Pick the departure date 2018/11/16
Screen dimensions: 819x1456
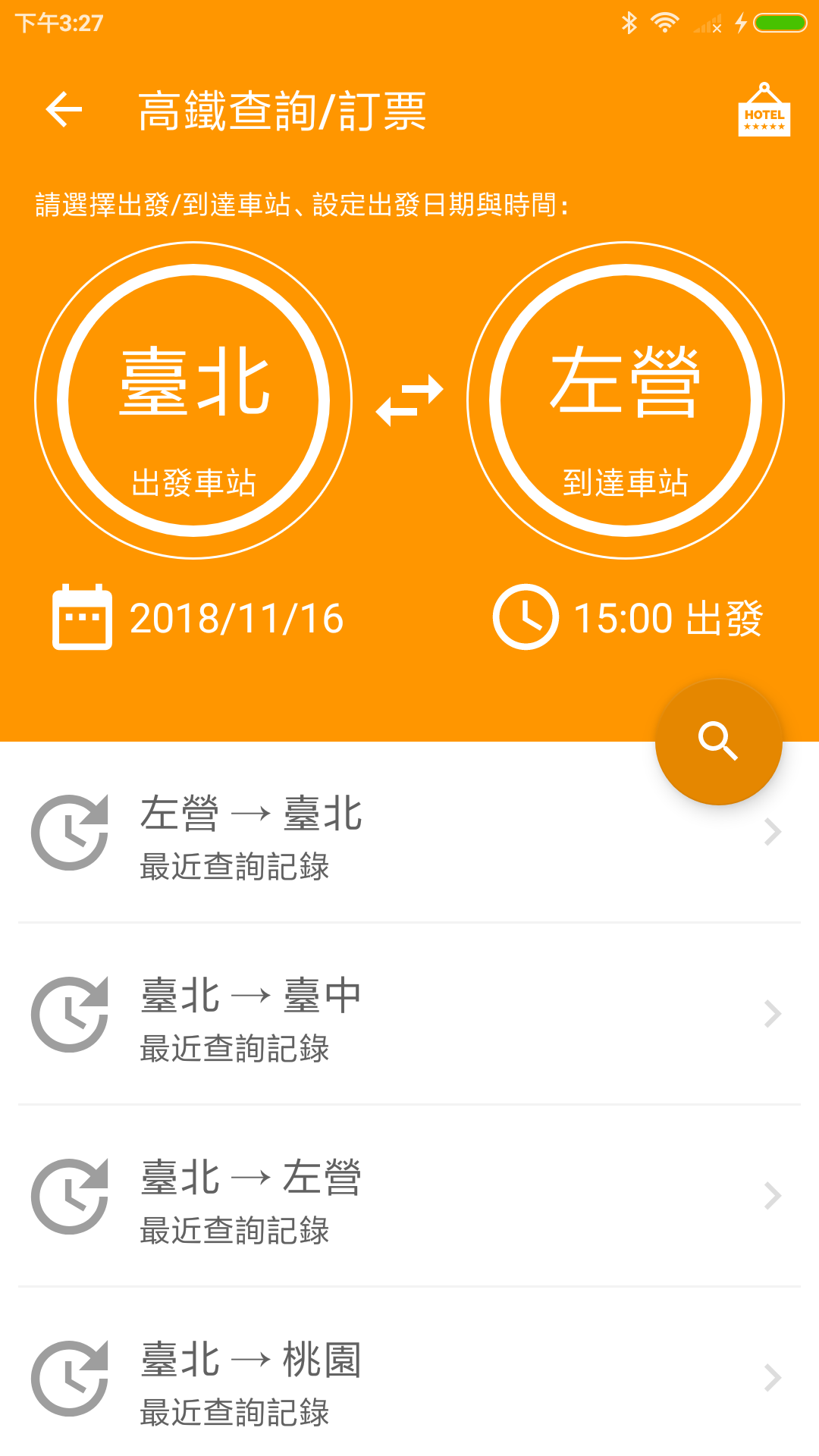point(199,617)
